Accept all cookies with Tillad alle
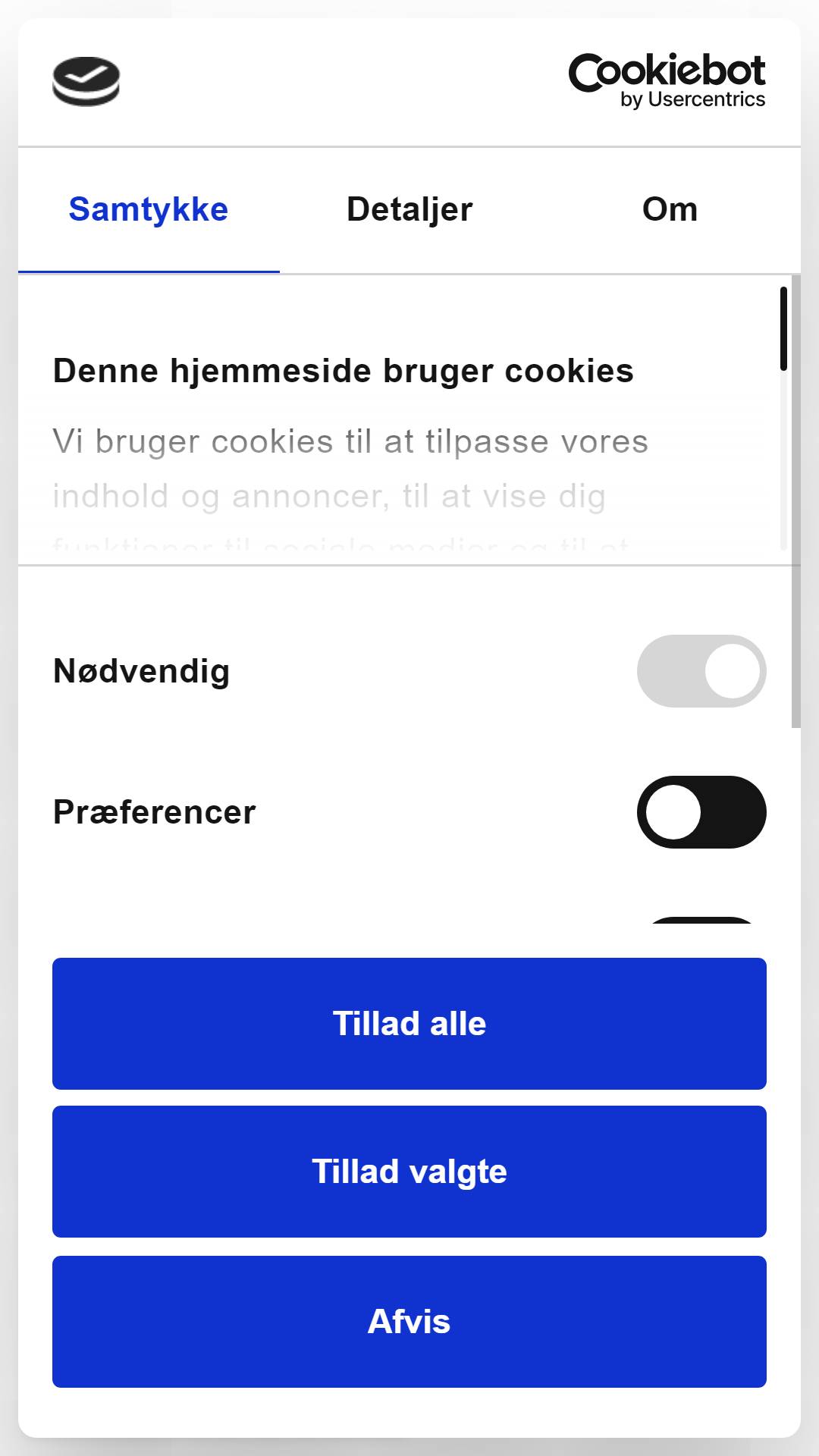The width and height of the screenshot is (819, 1456). click(x=409, y=1024)
